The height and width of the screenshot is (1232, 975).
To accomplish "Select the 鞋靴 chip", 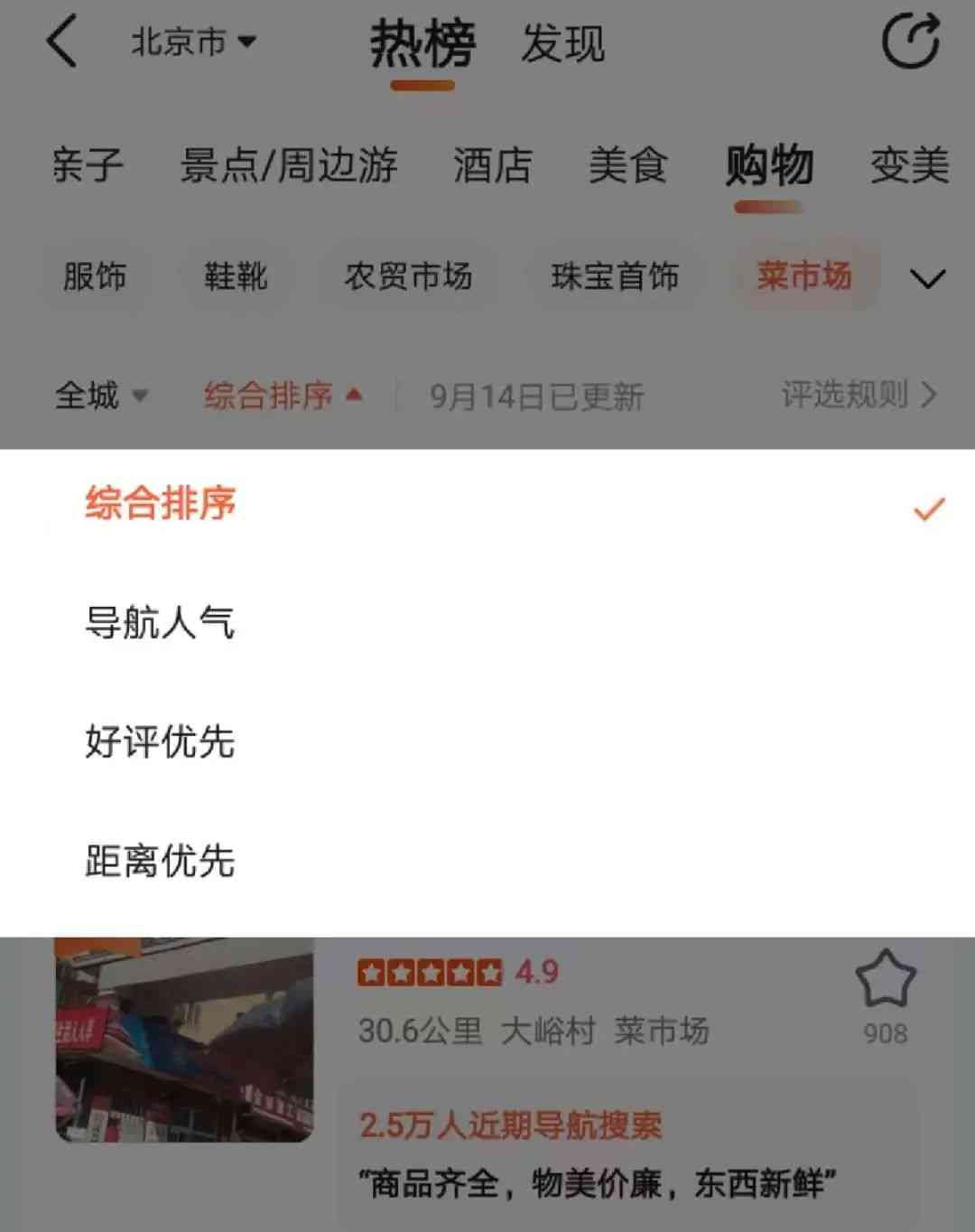I will point(236,276).
